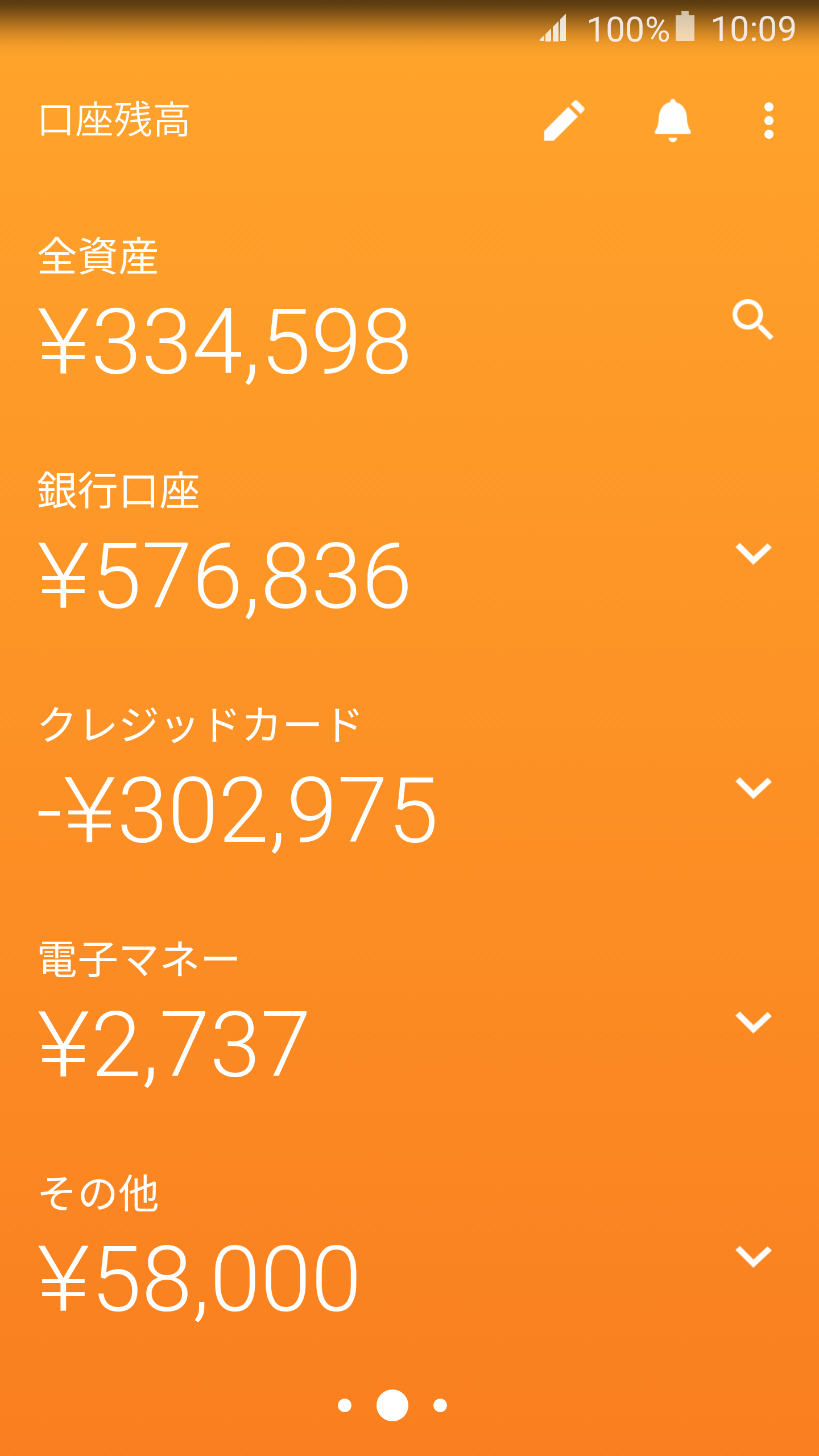Open the three-dot overflow menu
The height and width of the screenshot is (1456, 819).
(x=769, y=121)
